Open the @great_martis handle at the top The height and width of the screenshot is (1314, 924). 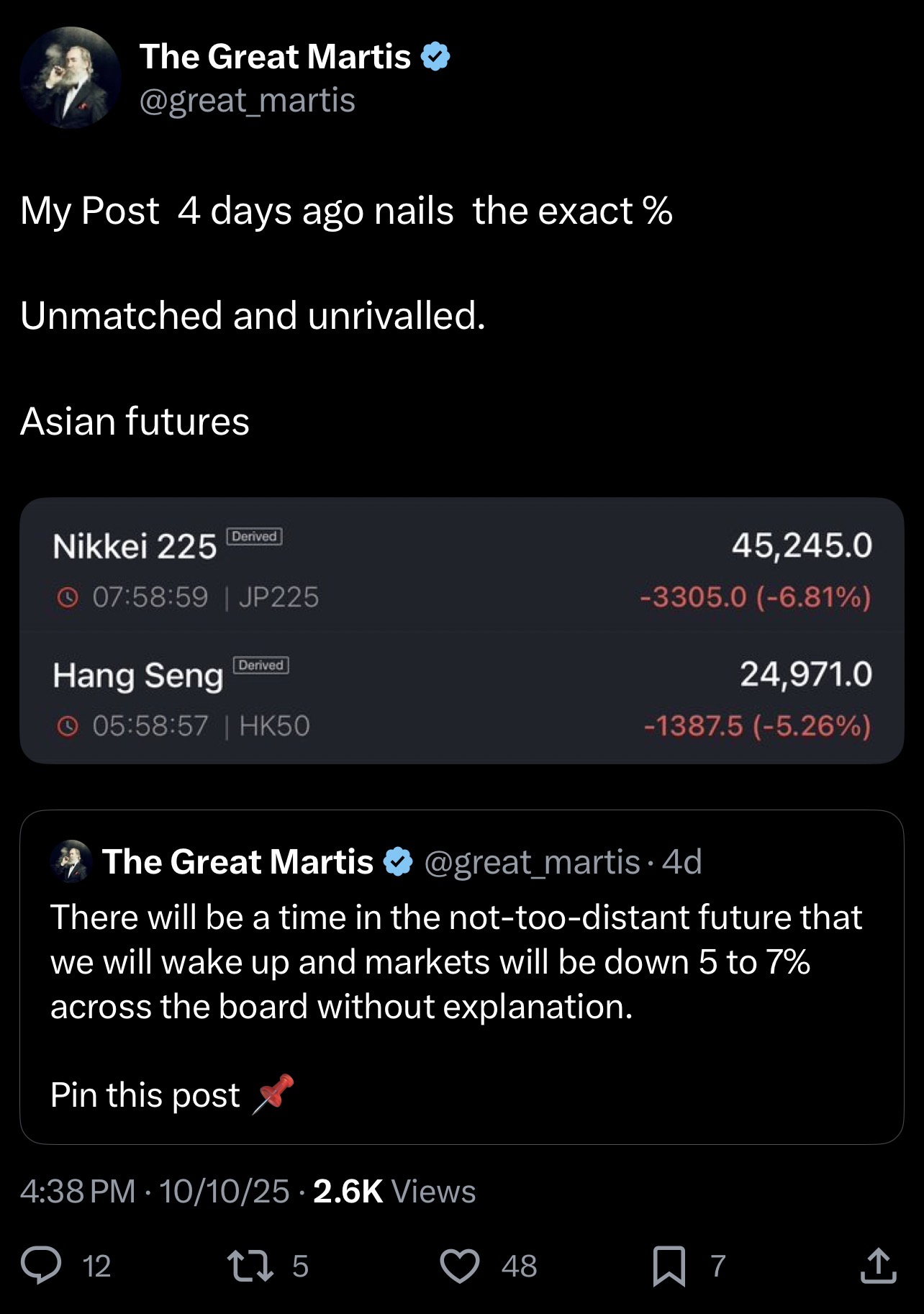[x=247, y=100]
